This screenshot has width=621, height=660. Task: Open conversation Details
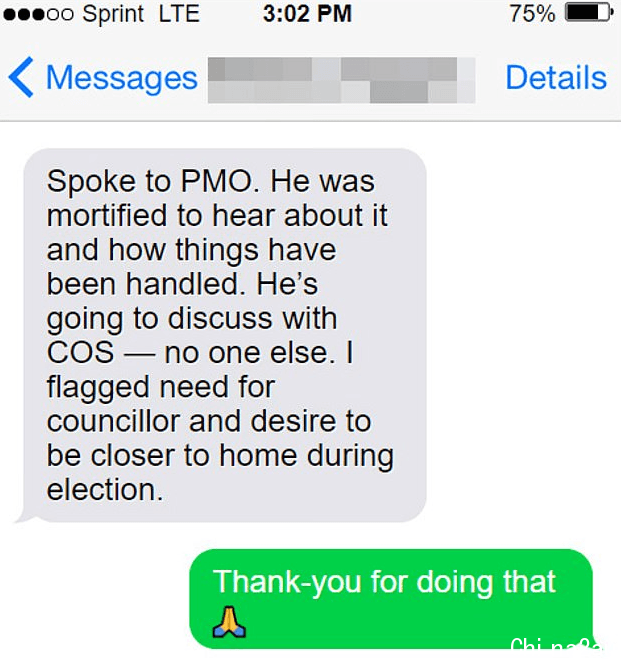555,78
